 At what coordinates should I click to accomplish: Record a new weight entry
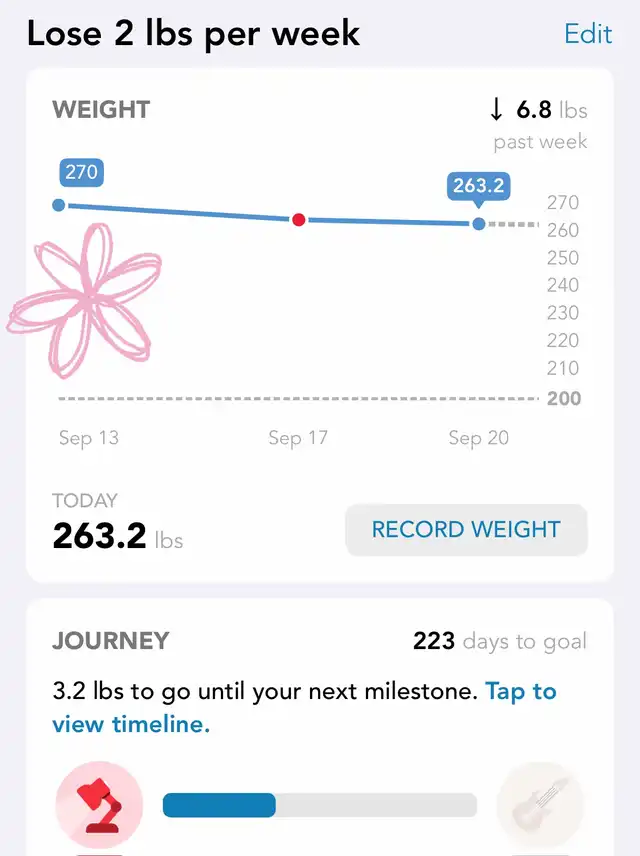coord(466,530)
